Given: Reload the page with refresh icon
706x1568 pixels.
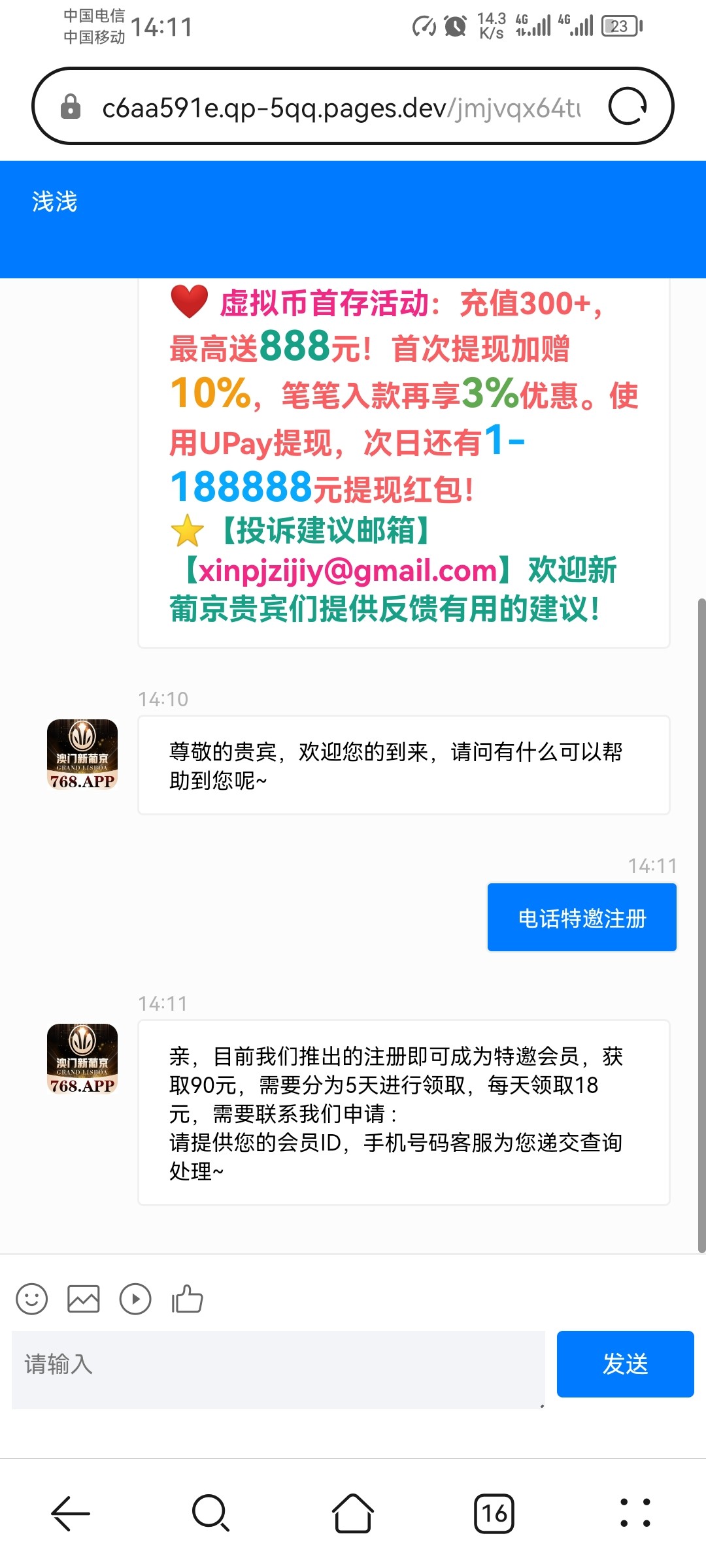Looking at the screenshot, I should tap(628, 106).
